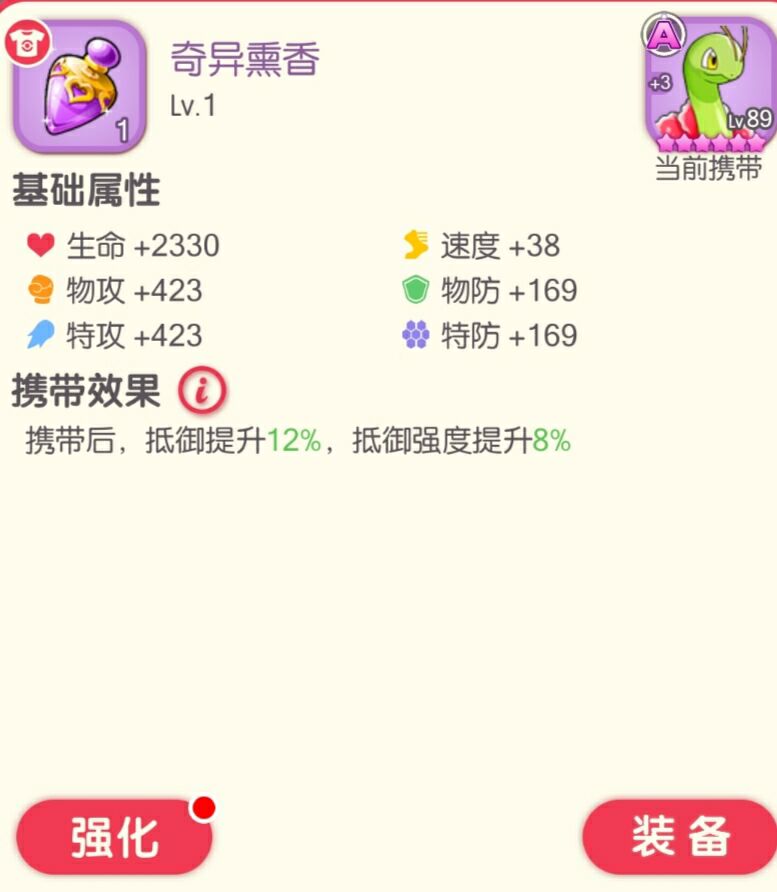The image size is (777, 892).
Task: Equip the item with 装备 button
Action: [x=679, y=837]
